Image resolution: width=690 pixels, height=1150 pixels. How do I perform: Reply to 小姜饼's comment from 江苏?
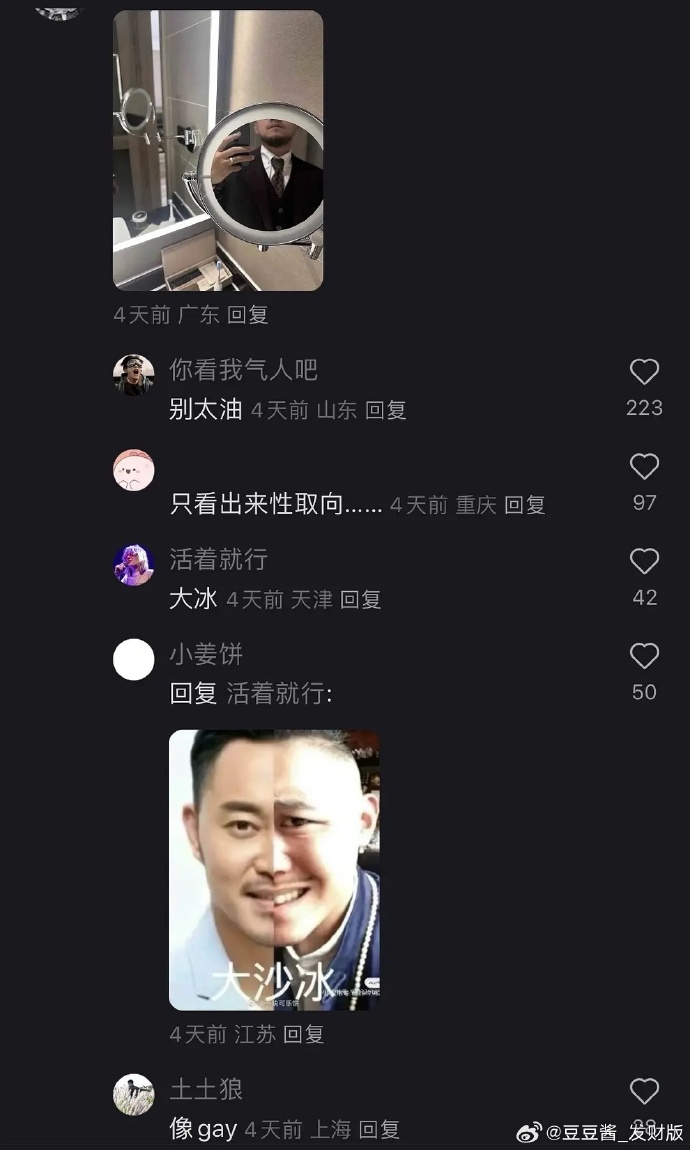(303, 1035)
